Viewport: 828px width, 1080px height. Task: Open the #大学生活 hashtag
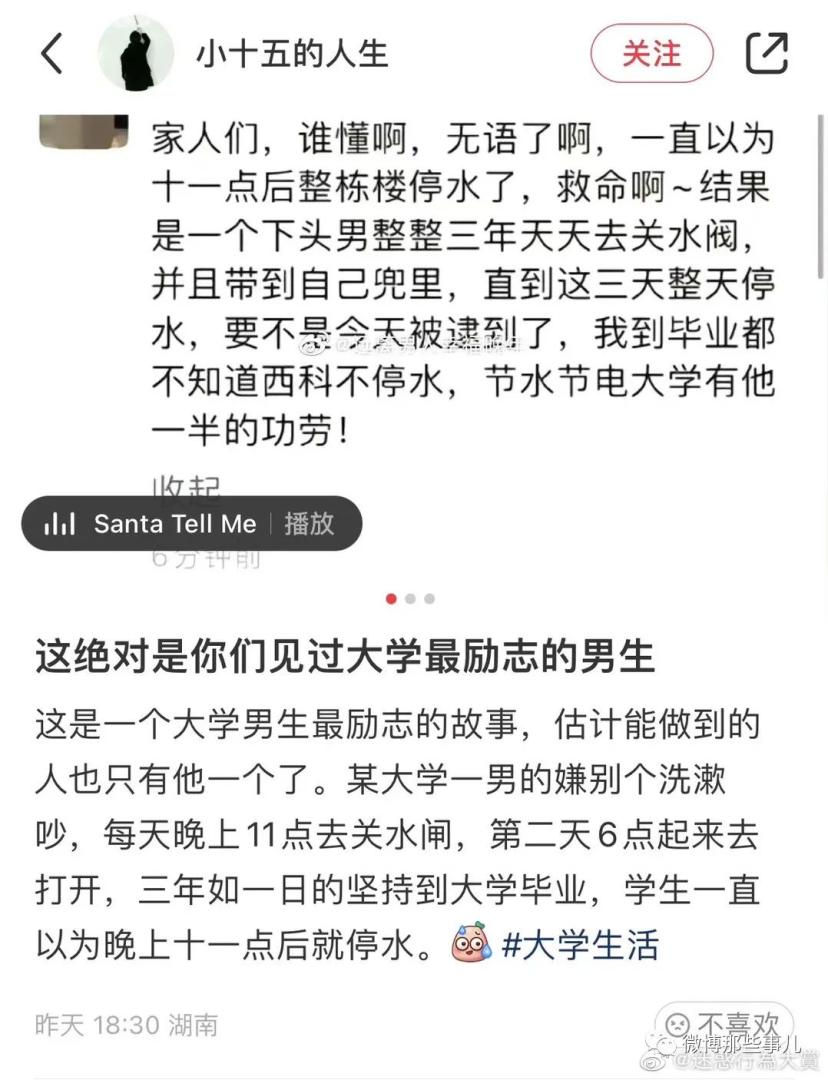click(x=580, y=945)
